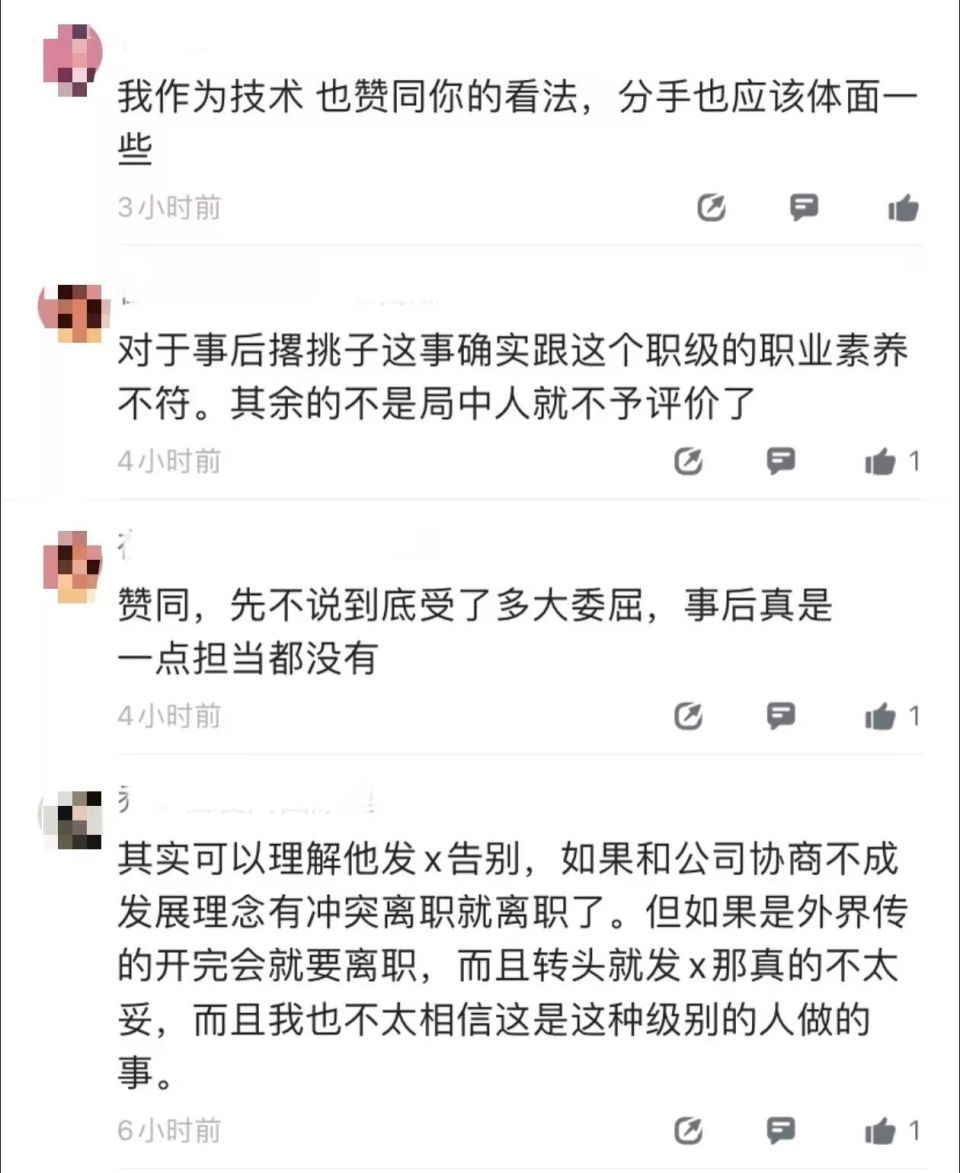Share the comment mentioning 发x告别
The width and height of the screenshot is (960, 1173).
688,1130
